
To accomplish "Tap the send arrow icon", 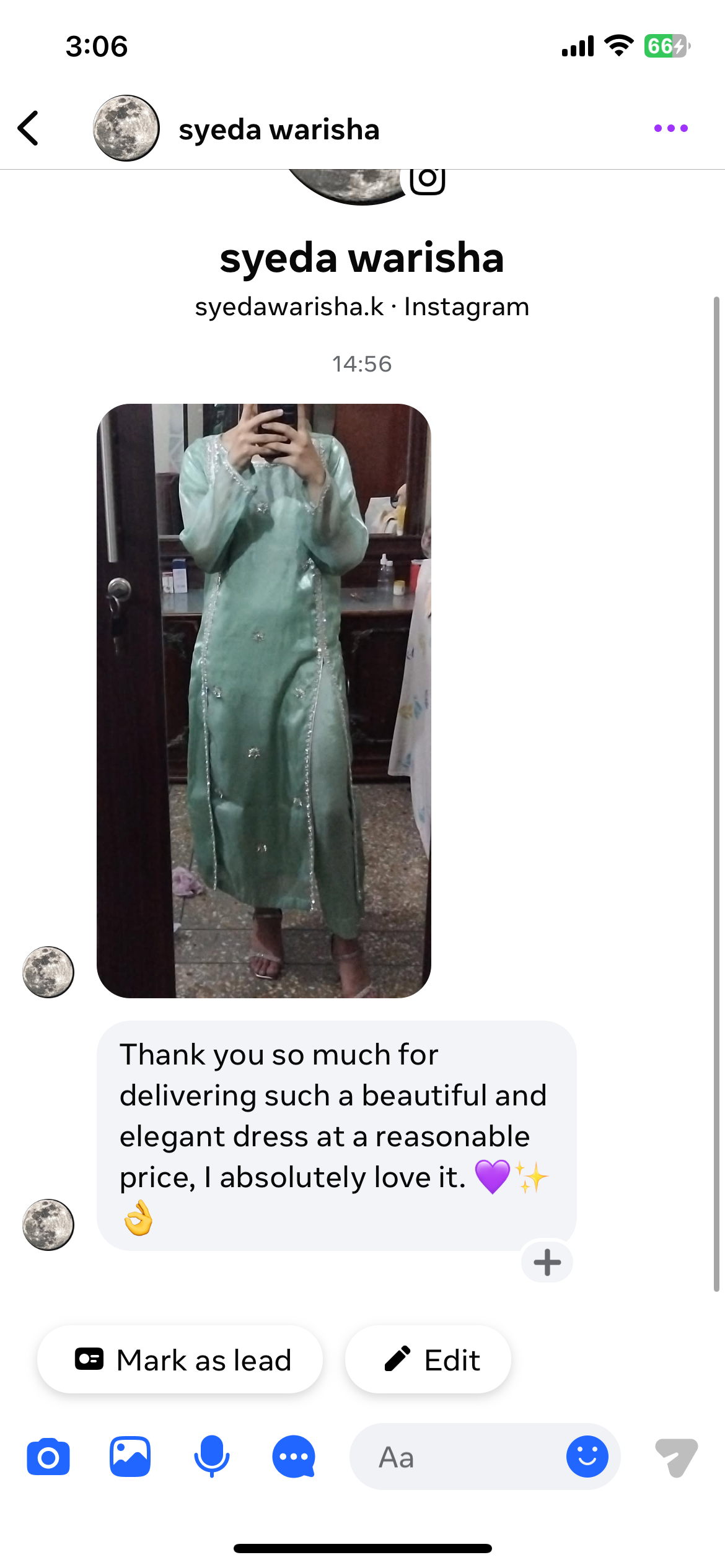I will pyautogui.click(x=676, y=1457).
